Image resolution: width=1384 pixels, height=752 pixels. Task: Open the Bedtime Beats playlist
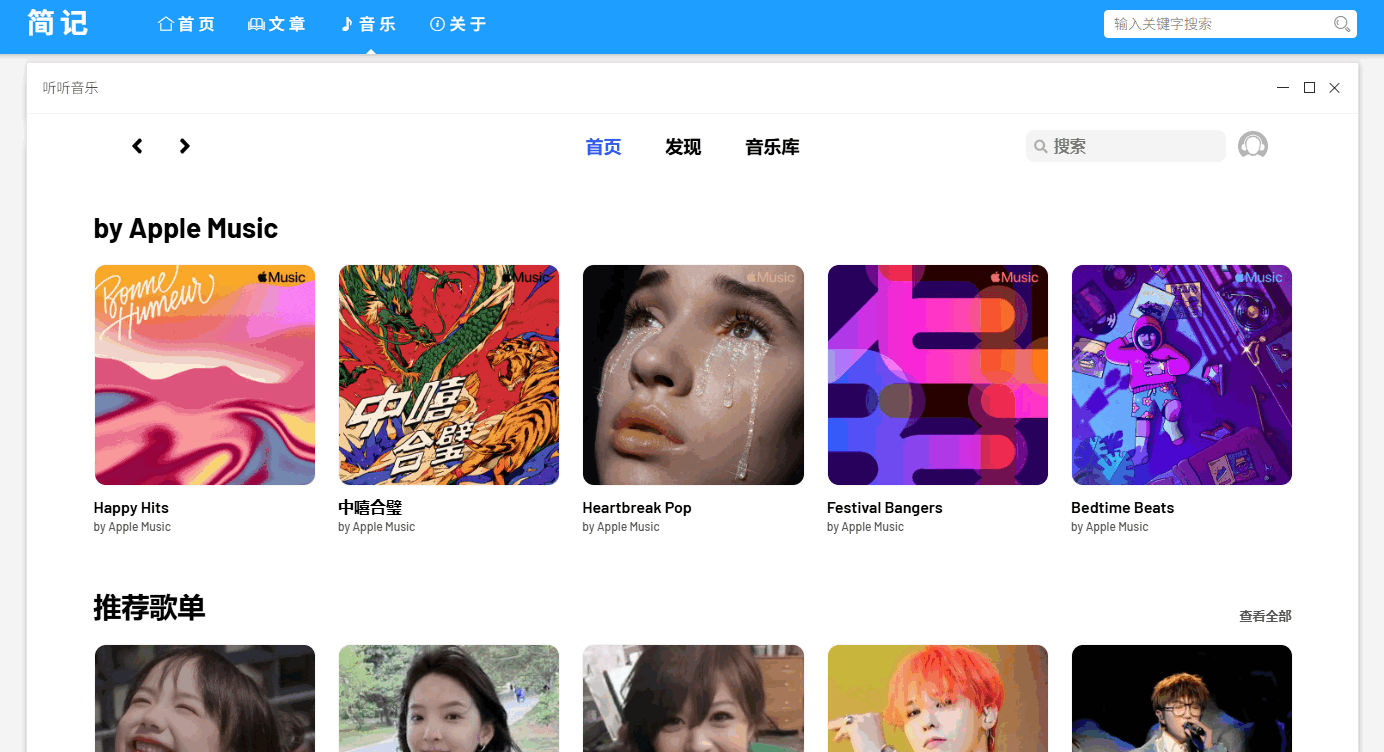pyautogui.click(x=1182, y=375)
